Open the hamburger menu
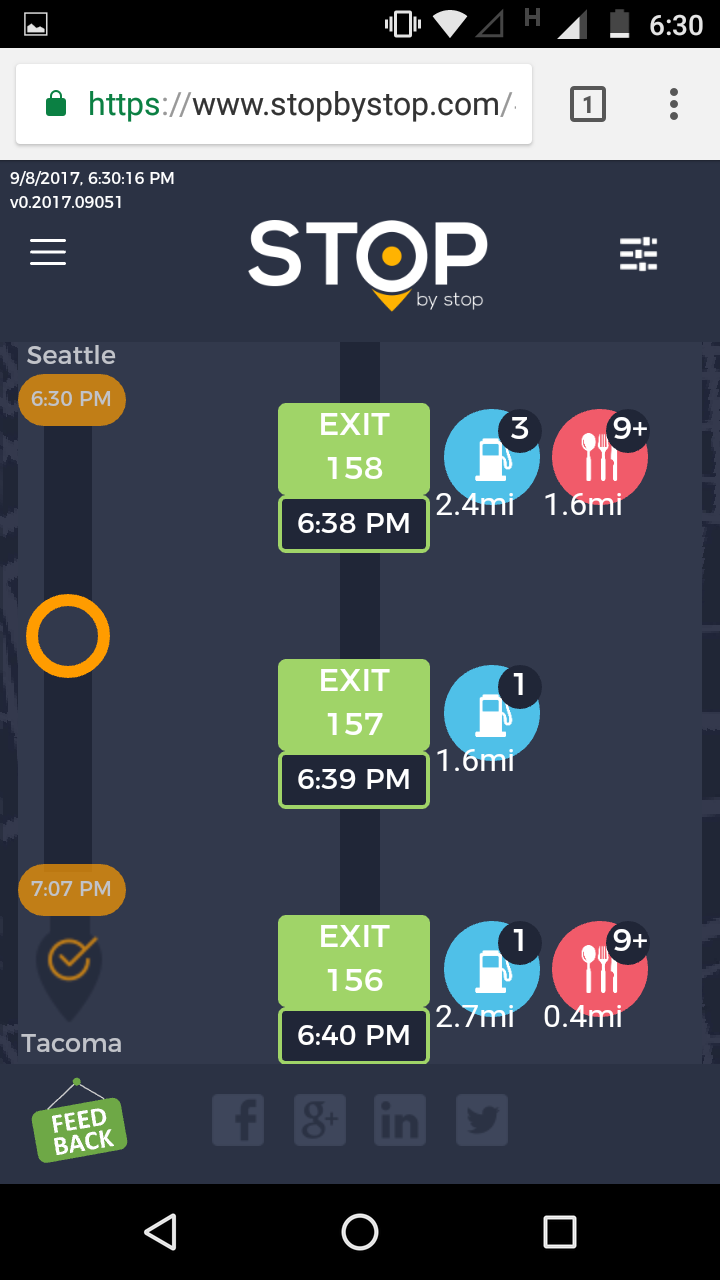This screenshot has width=720, height=1280. 48,252
